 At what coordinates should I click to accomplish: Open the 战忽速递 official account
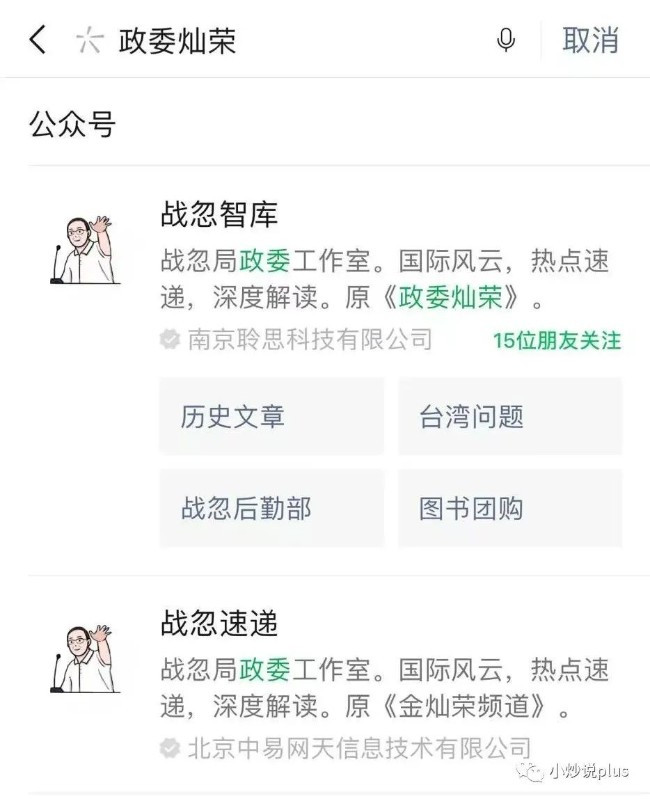(219, 623)
